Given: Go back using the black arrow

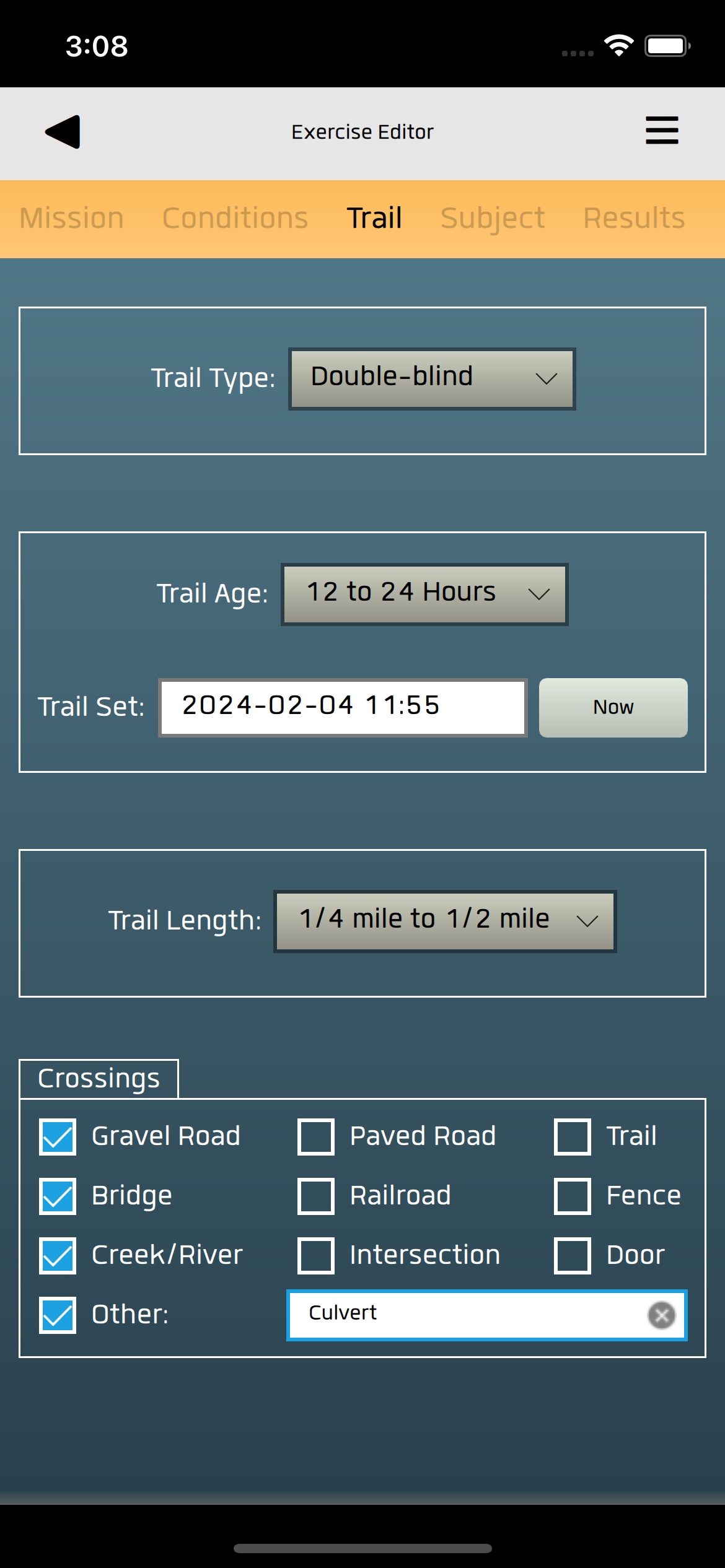Looking at the screenshot, I should pyautogui.click(x=63, y=132).
